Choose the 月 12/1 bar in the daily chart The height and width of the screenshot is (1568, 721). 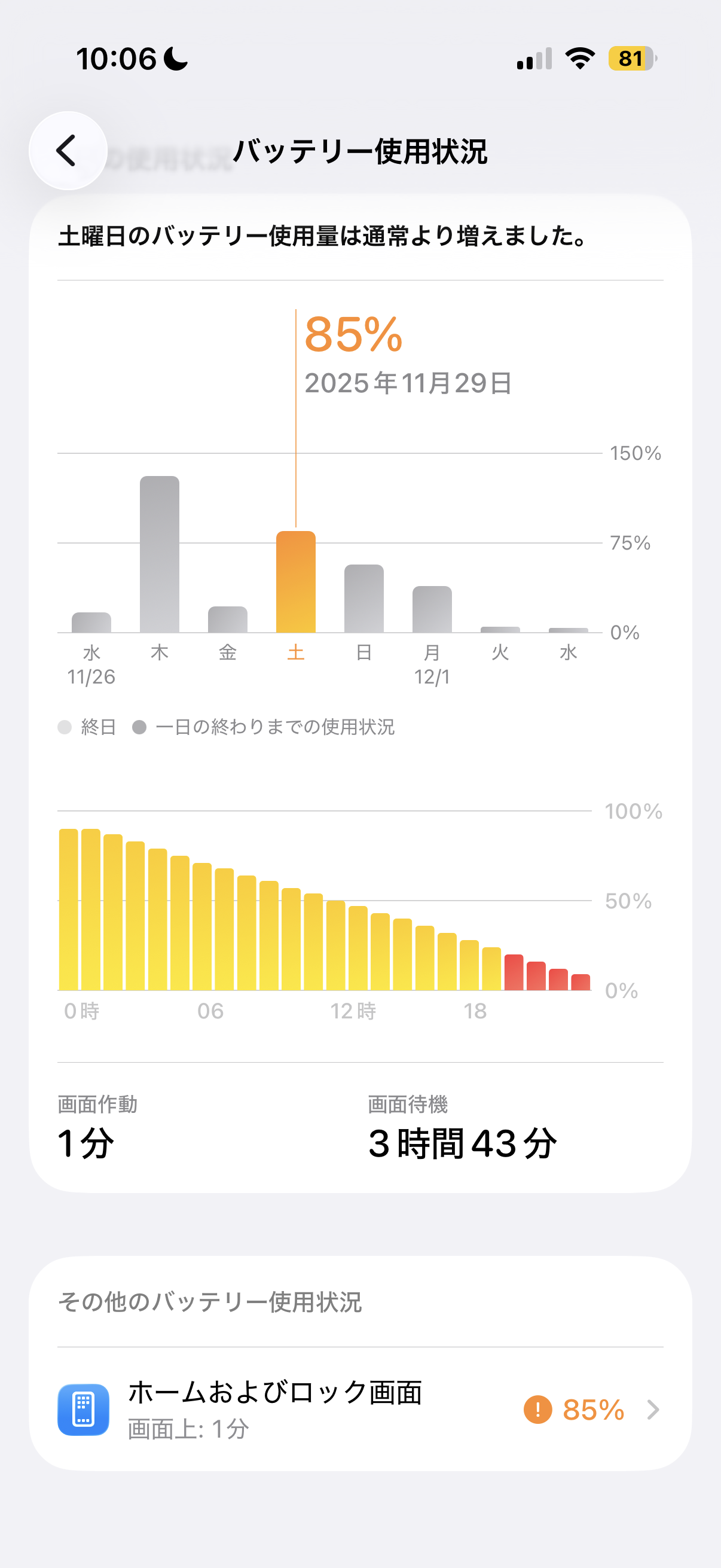(432, 609)
